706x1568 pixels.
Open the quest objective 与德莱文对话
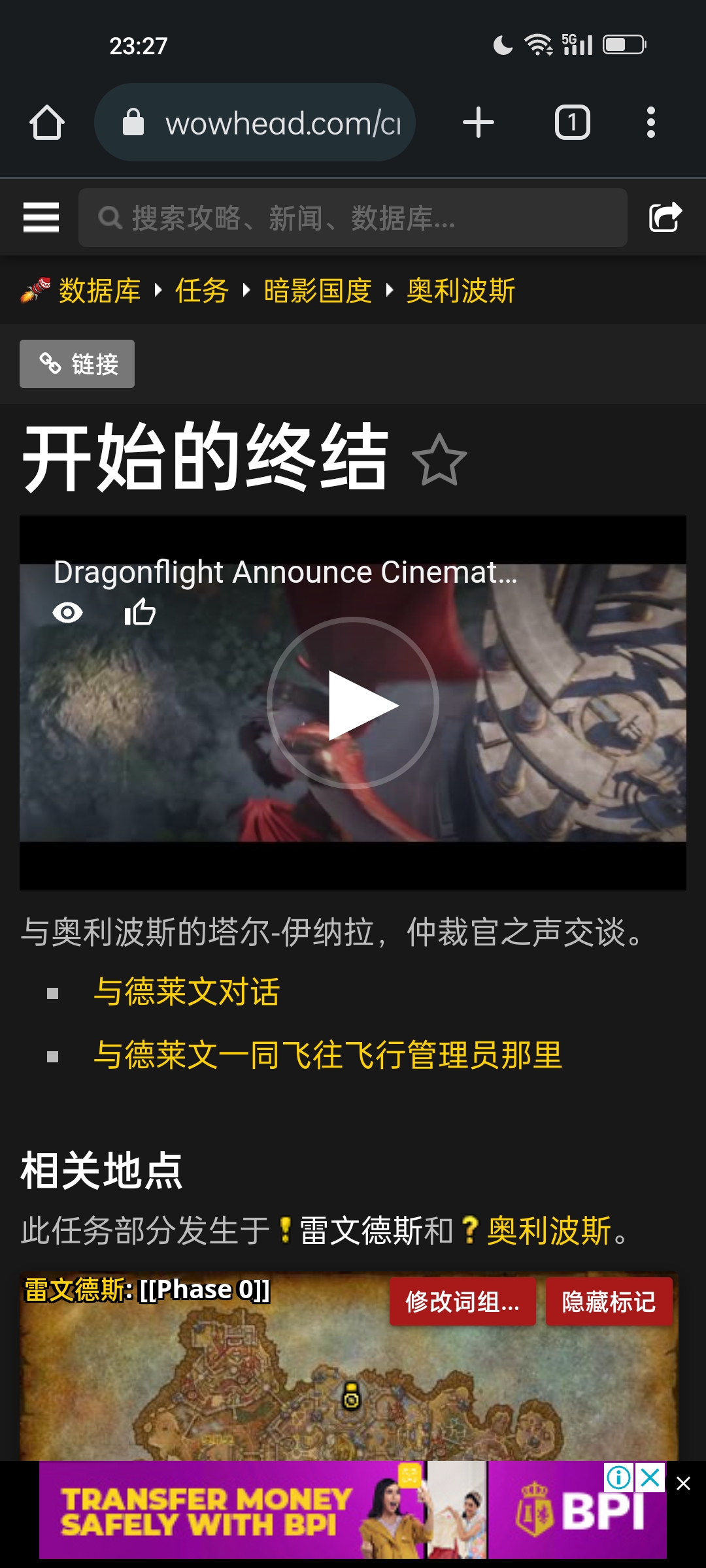[x=186, y=990]
